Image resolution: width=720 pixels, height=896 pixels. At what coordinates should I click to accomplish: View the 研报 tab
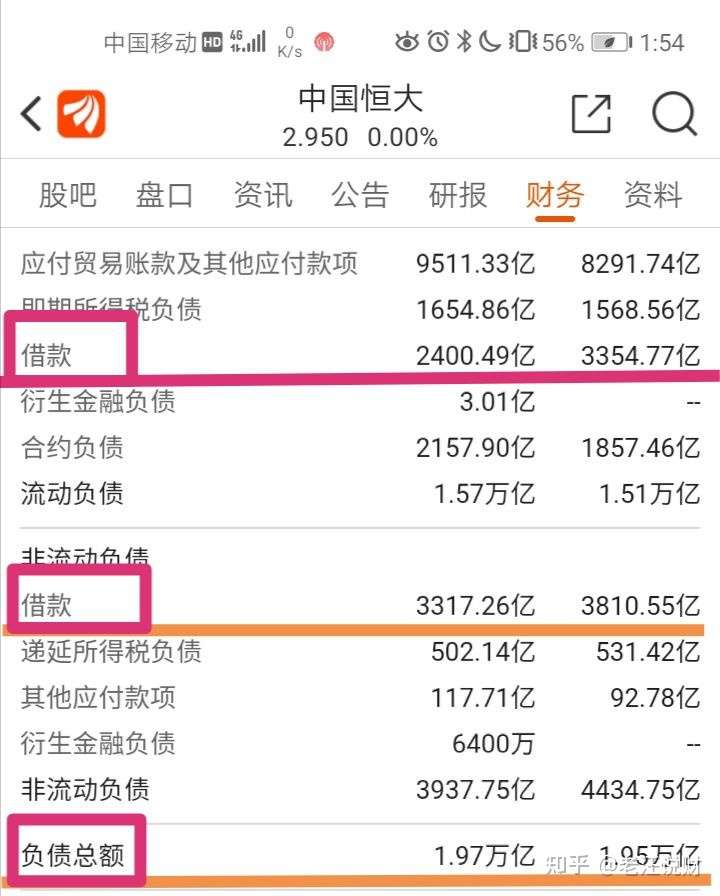[458, 194]
